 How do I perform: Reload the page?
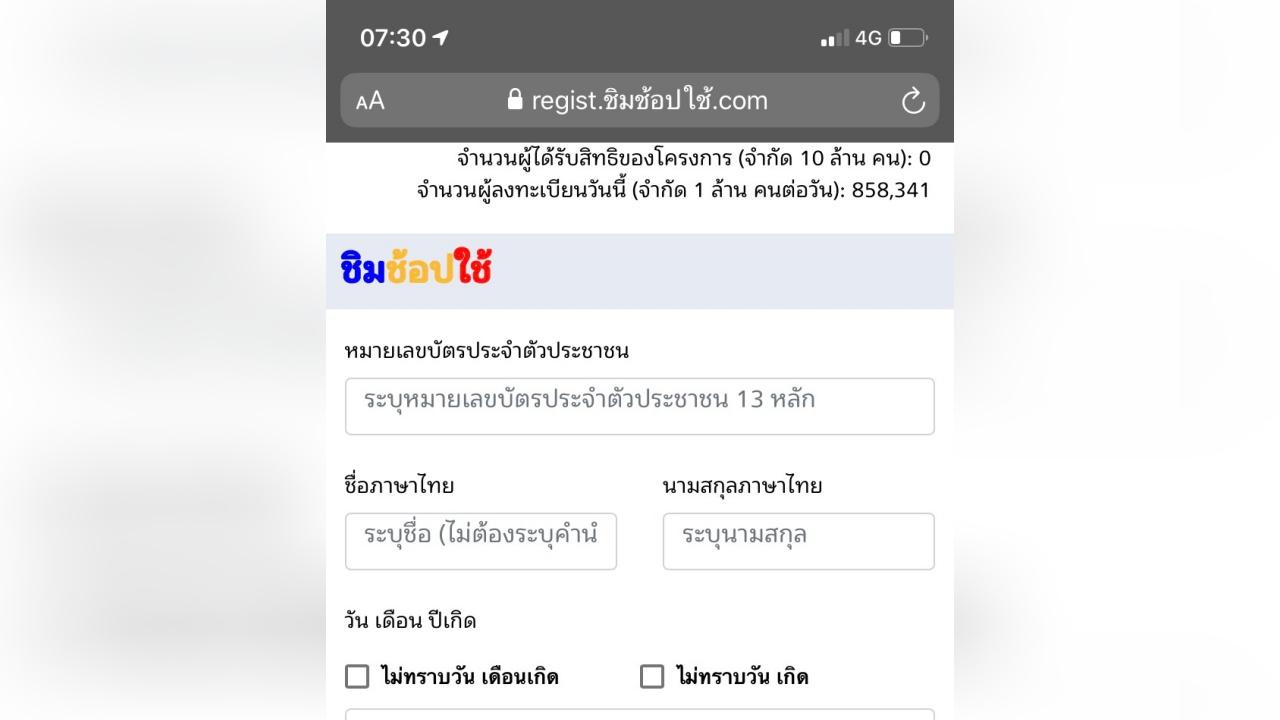pos(912,101)
